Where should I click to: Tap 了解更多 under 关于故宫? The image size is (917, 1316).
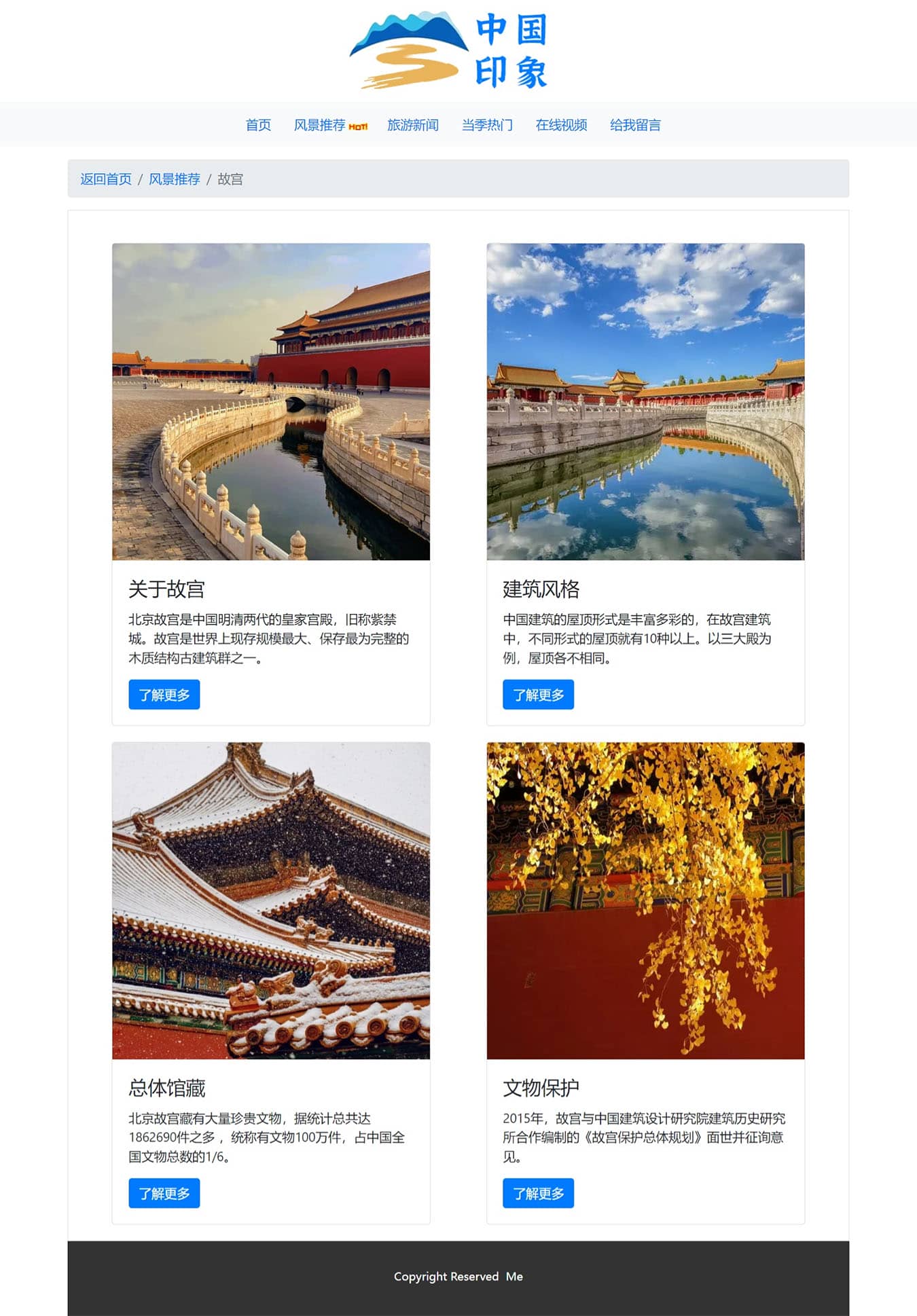click(164, 695)
